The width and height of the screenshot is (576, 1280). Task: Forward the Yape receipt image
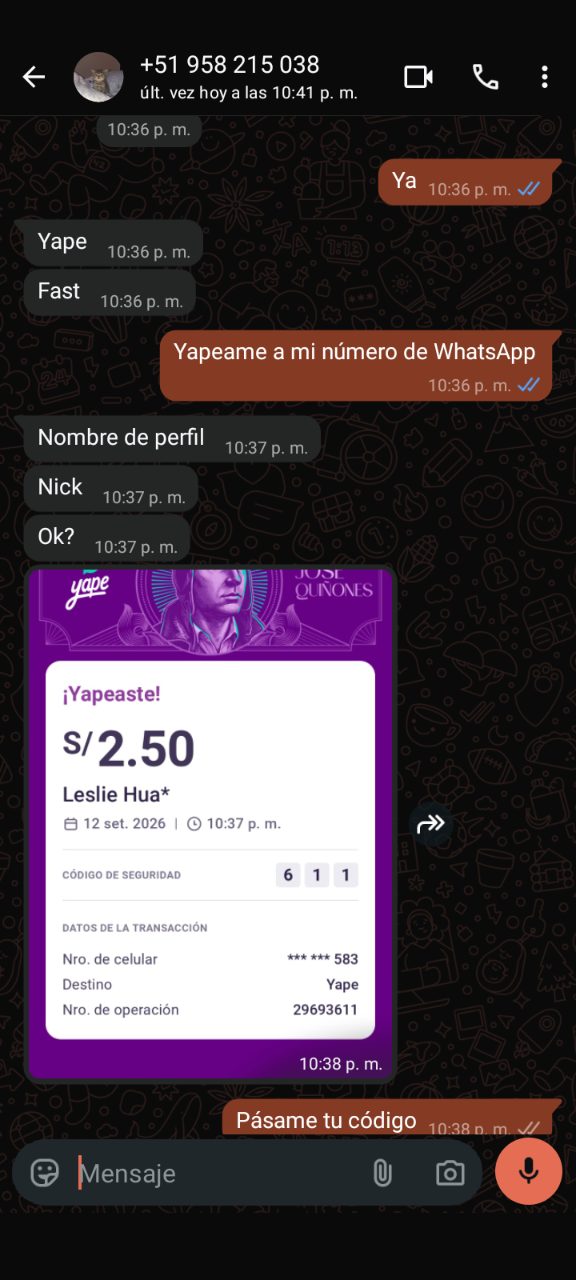click(431, 824)
